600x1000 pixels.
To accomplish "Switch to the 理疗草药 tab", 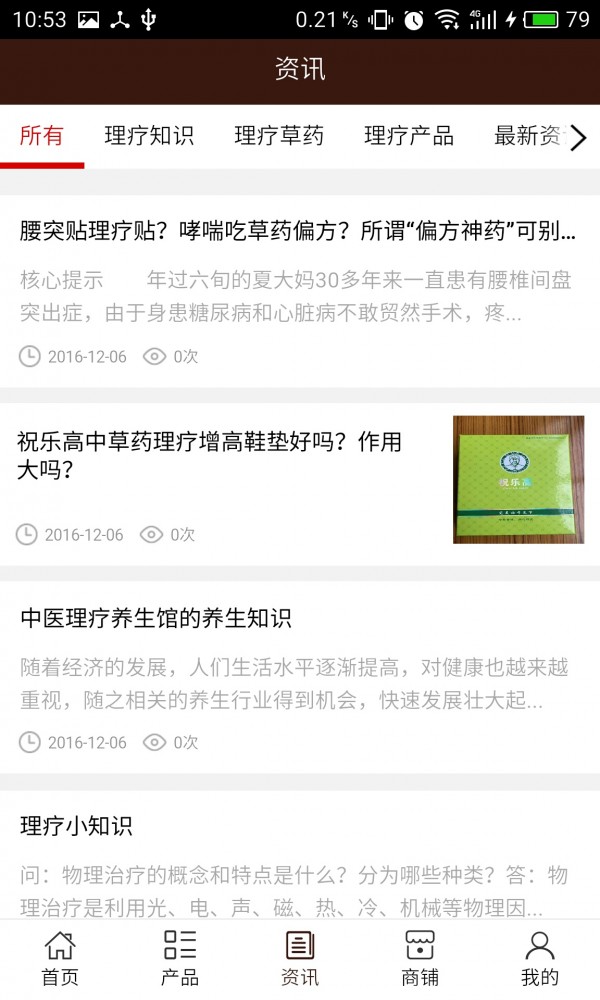I will (279, 136).
